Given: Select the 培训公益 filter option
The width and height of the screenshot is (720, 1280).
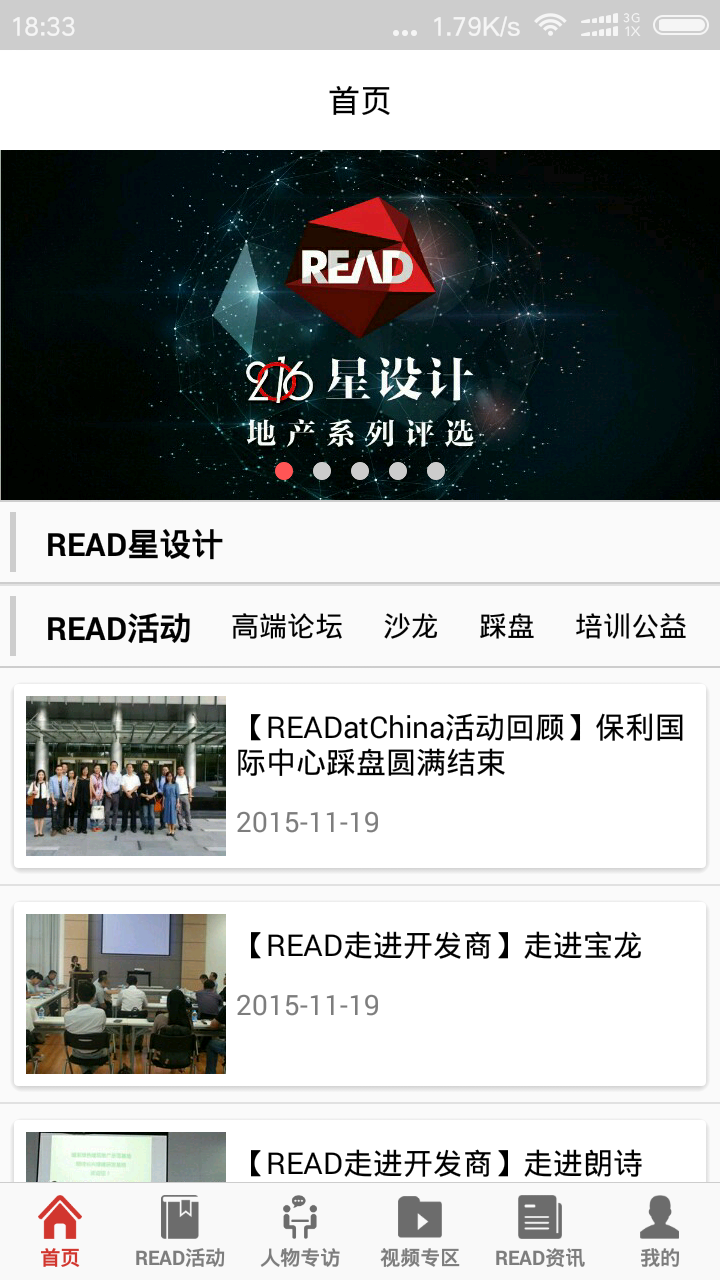Looking at the screenshot, I should pyautogui.click(x=630, y=627).
